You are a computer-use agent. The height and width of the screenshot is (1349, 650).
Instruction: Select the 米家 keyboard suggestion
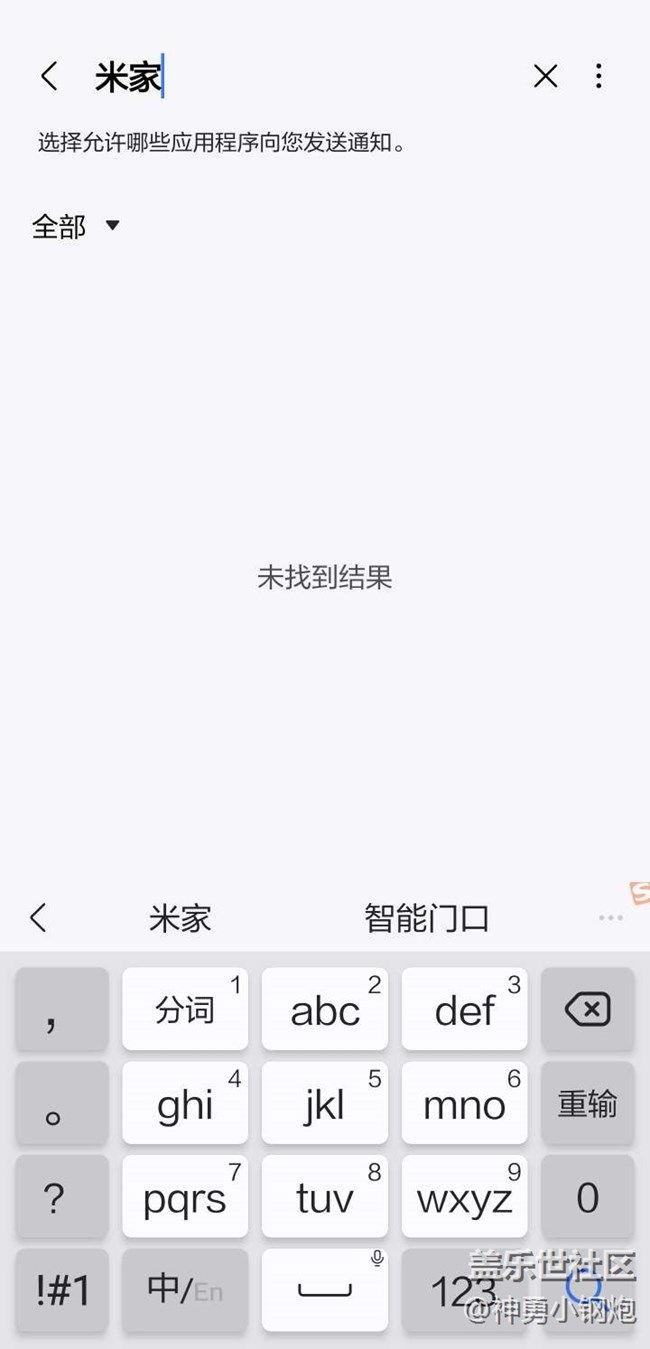pyautogui.click(x=180, y=917)
